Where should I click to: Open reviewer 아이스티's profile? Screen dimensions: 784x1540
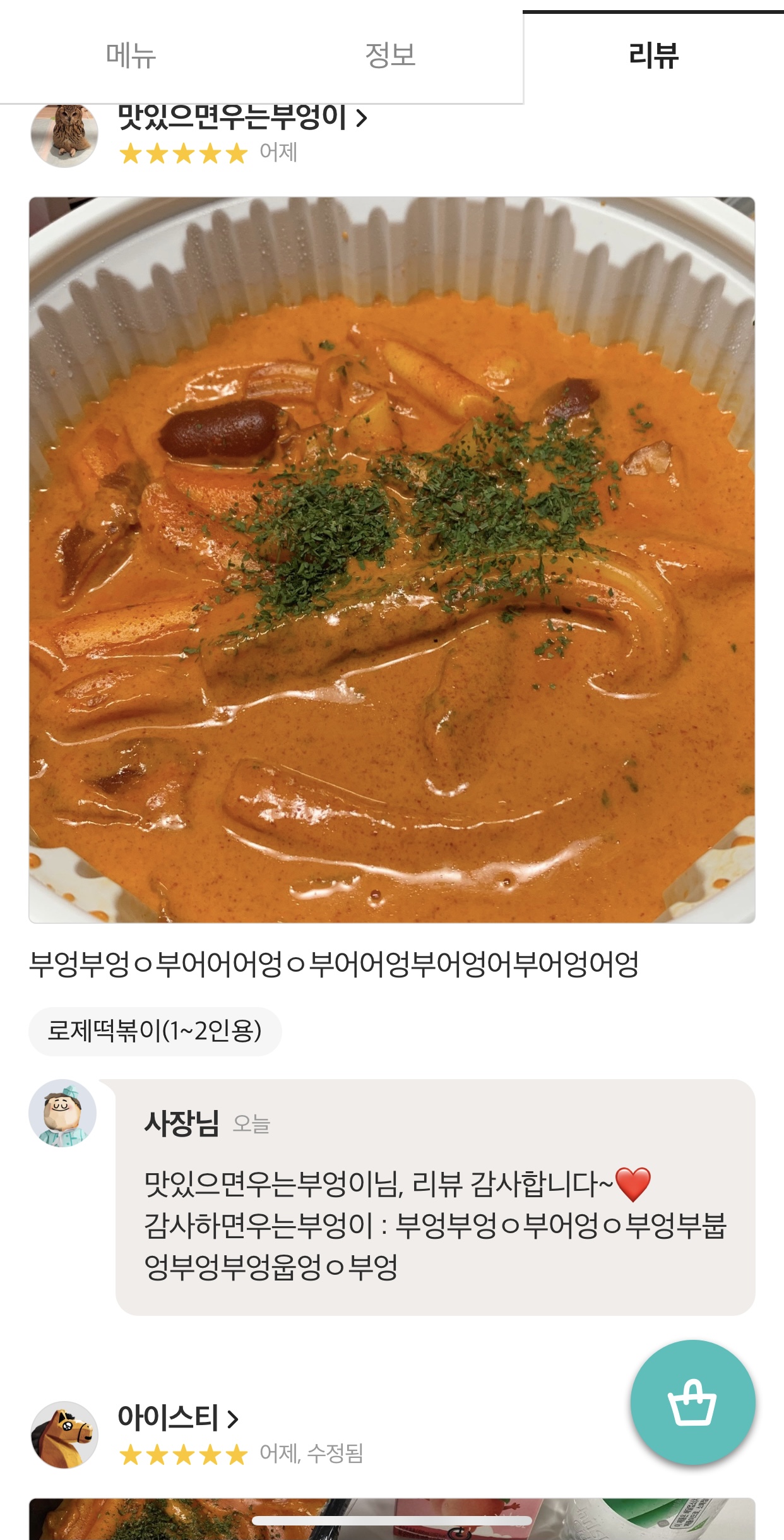pyautogui.click(x=179, y=1418)
